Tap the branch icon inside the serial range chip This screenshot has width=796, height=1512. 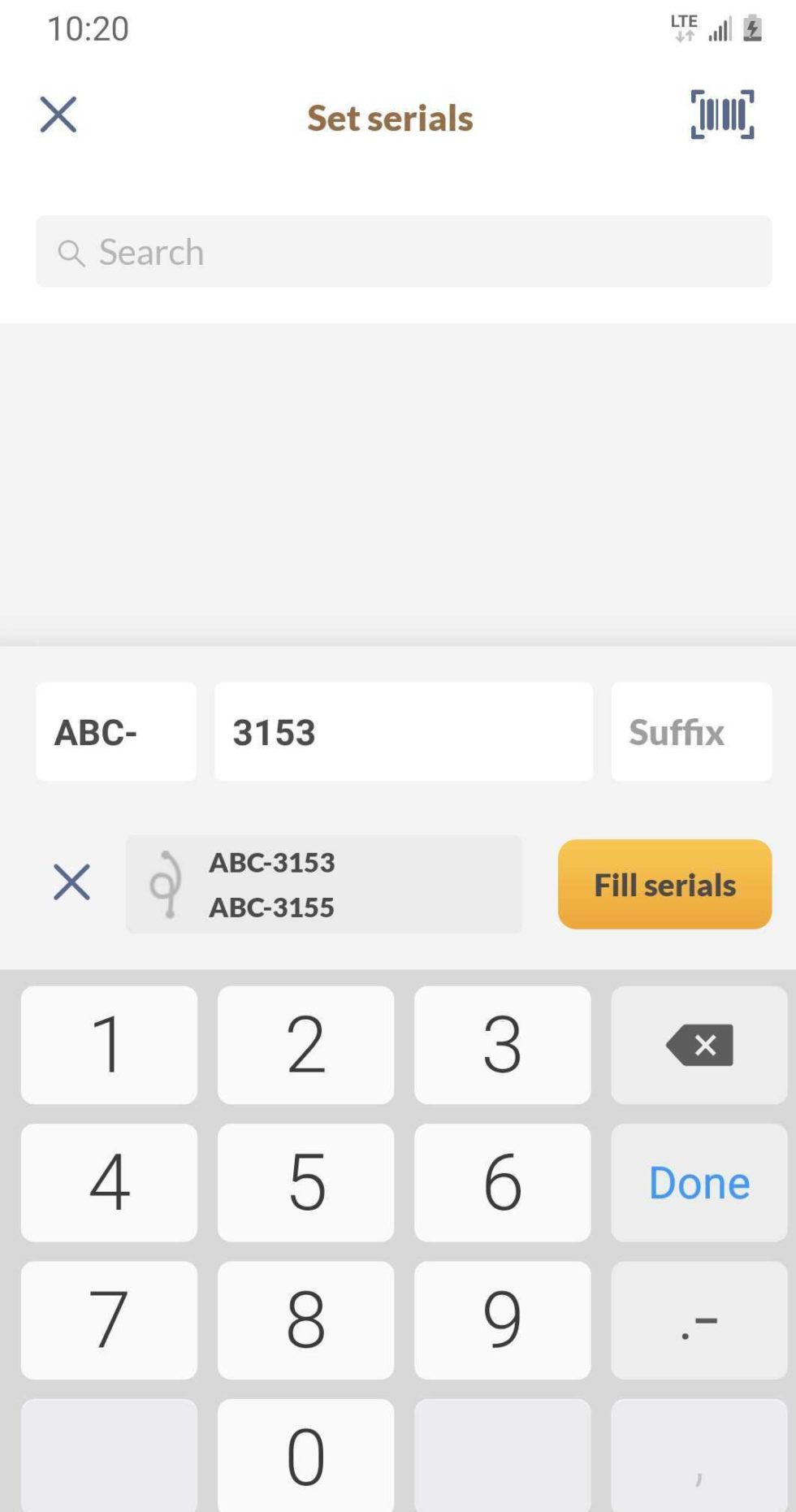tap(165, 883)
